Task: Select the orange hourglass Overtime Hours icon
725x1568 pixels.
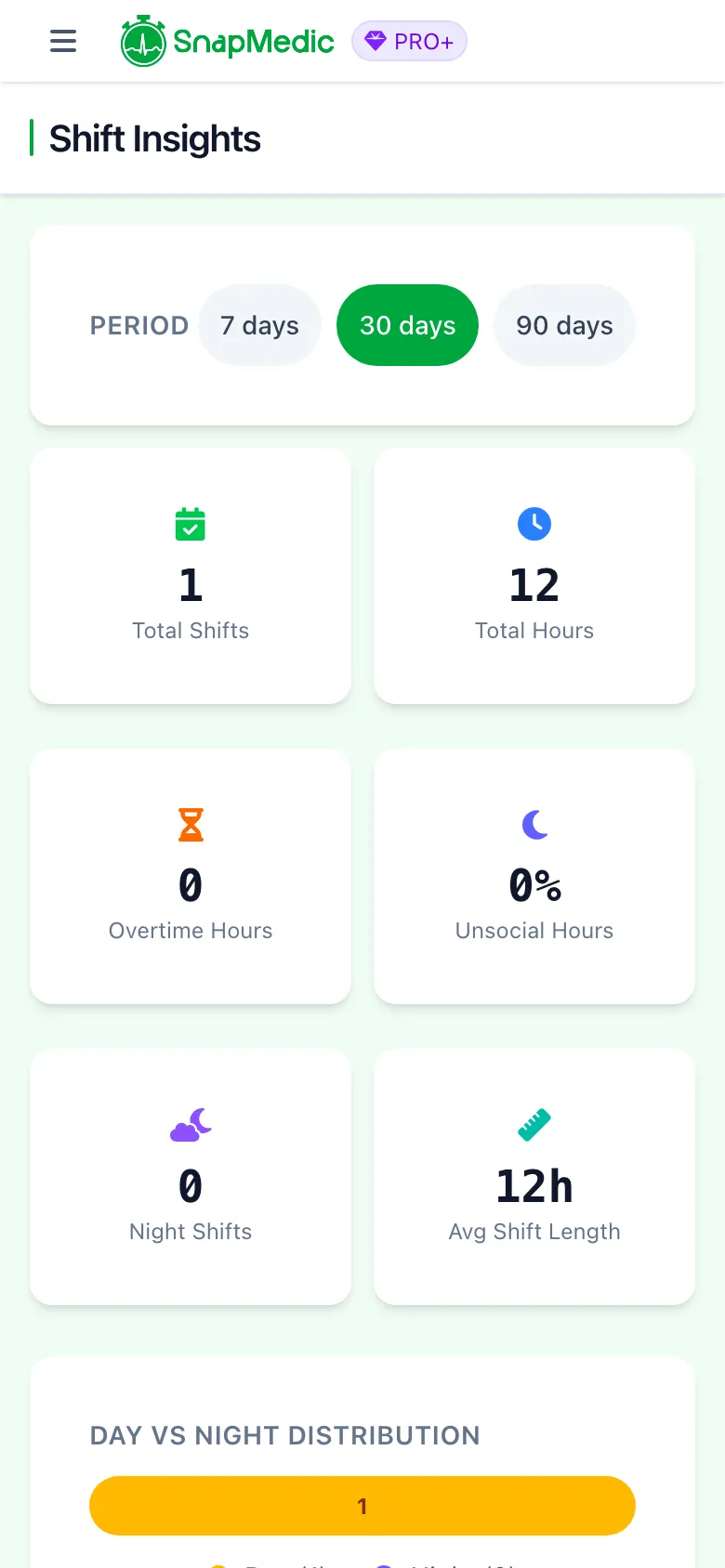Action: [190, 823]
